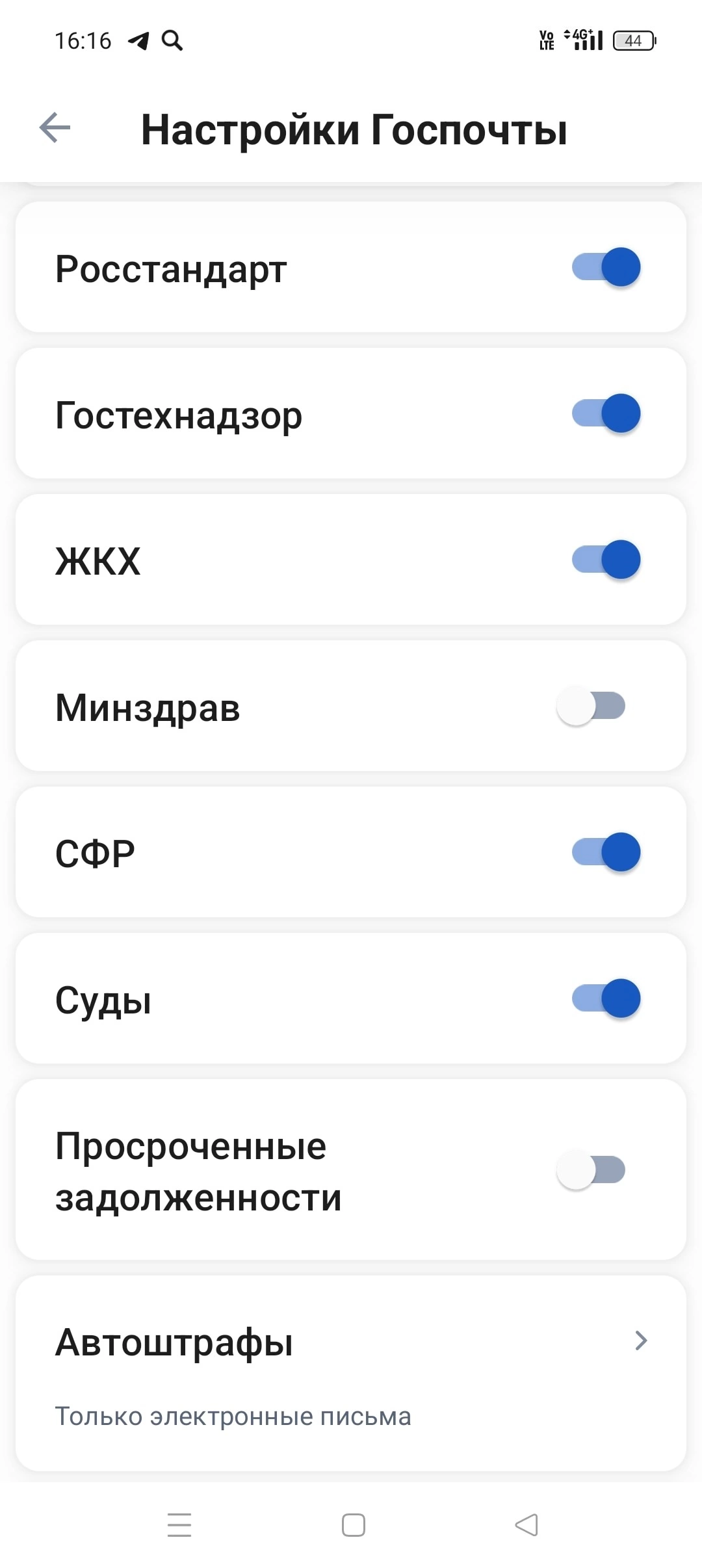
Task: Disable the Гостехнадзор toggle
Action: pos(606,413)
